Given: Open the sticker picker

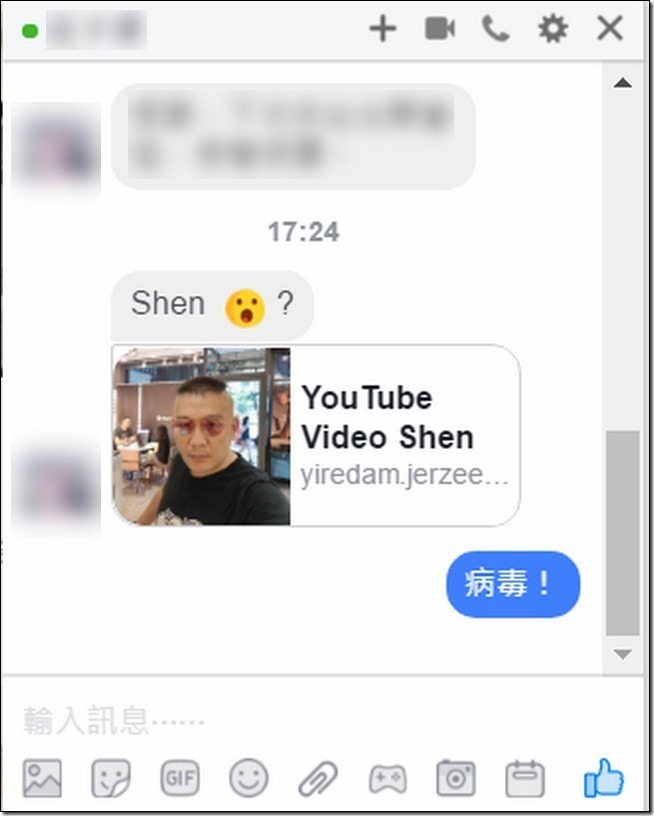Looking at the screenshot, I should coord(111,778).
